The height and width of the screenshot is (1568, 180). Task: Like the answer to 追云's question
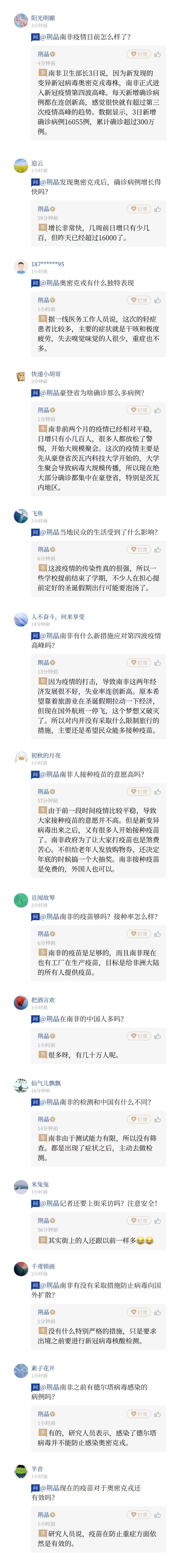click(157, 209)
